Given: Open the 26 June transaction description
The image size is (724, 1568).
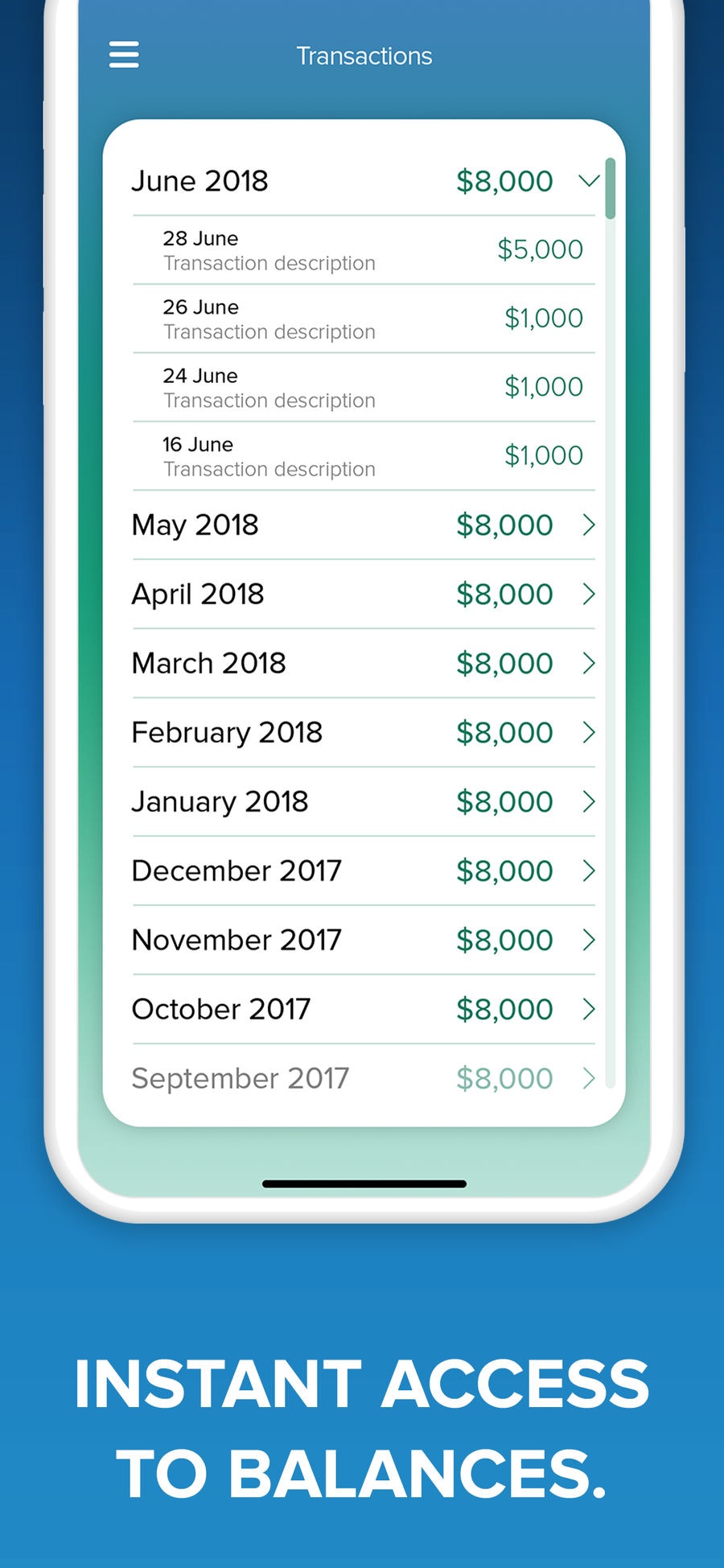Looking at the screenshot, I should pyautogui.click(x=362, y=318).
